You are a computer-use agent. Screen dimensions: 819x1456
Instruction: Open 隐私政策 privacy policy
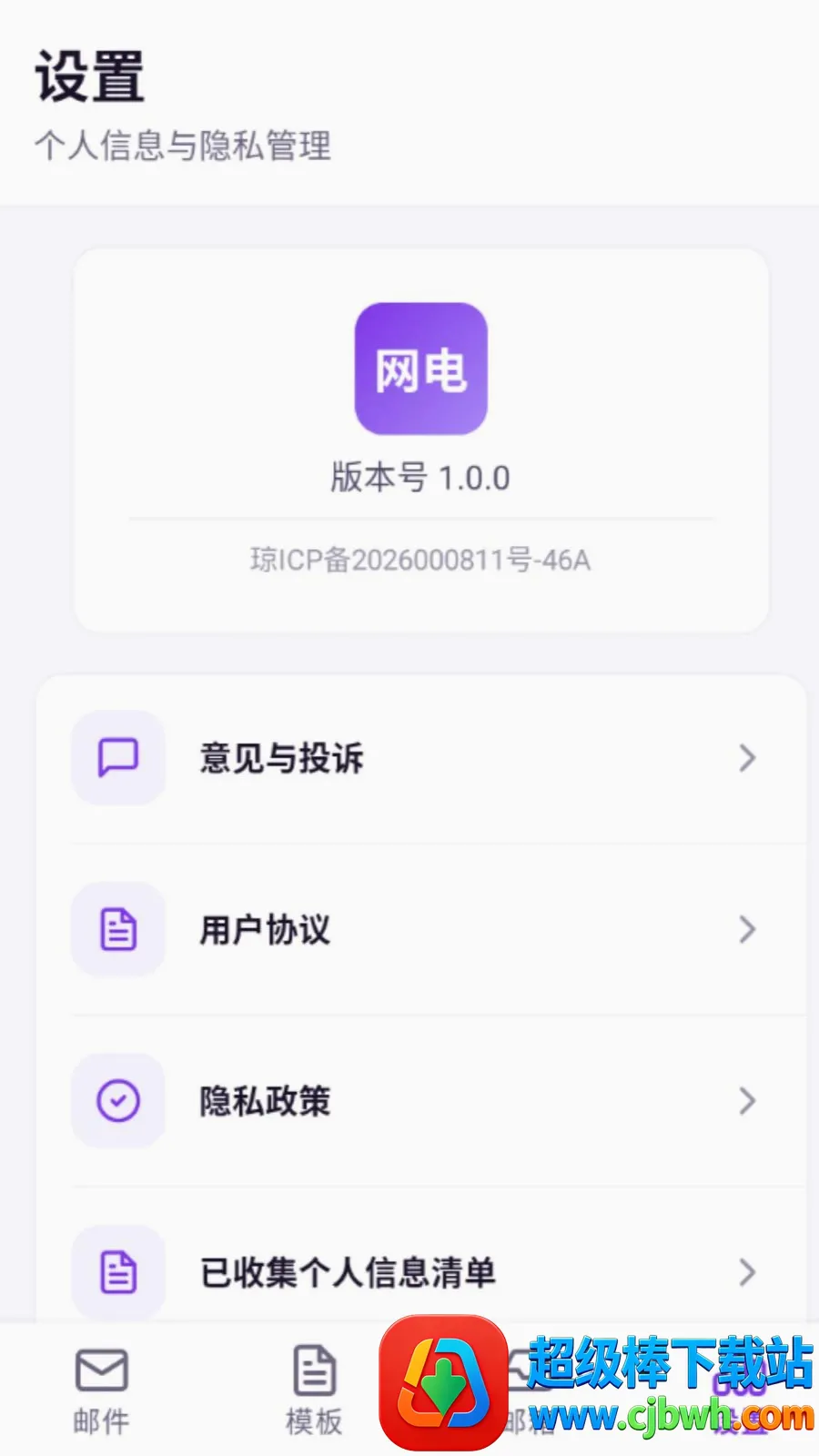pos(420,1100)
